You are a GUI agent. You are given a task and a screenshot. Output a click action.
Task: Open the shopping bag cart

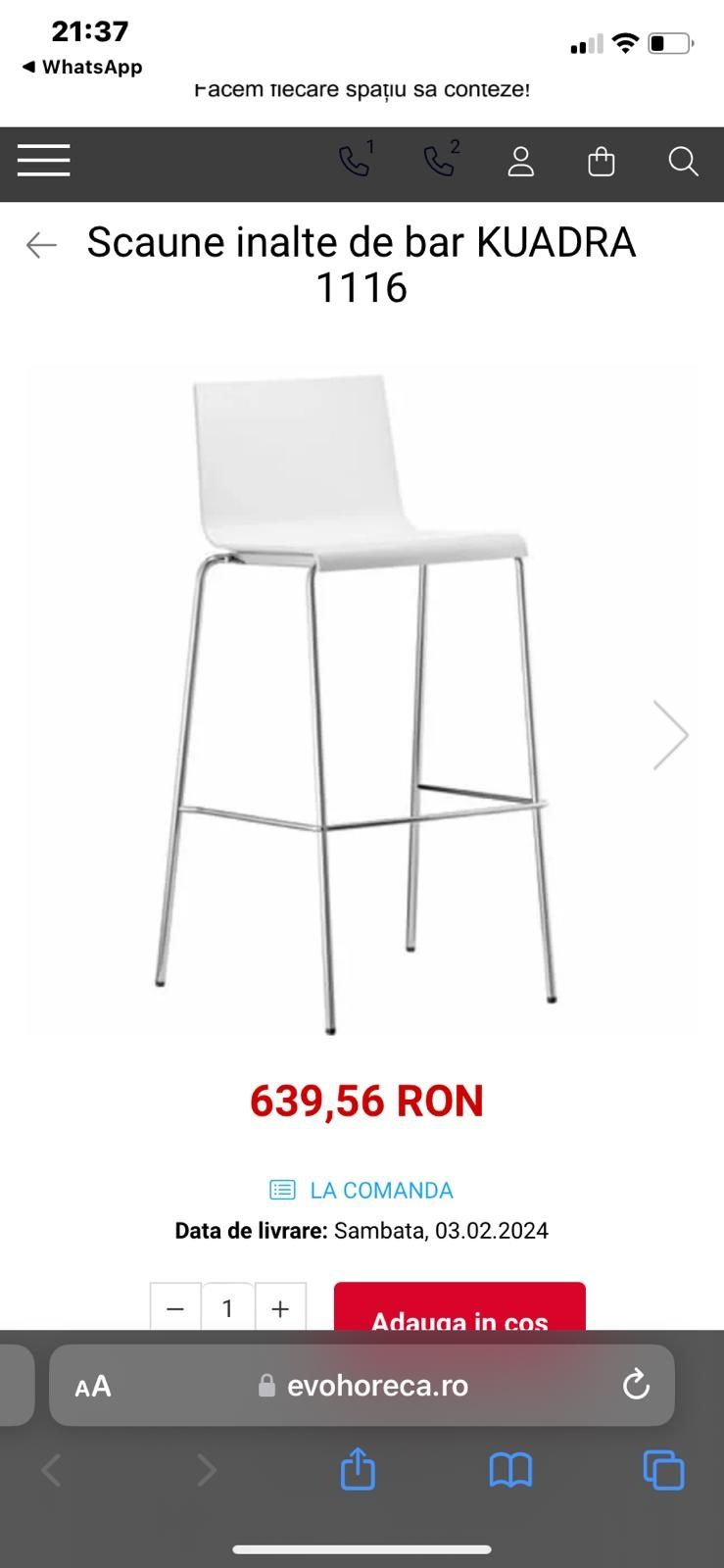click(601, 162)
